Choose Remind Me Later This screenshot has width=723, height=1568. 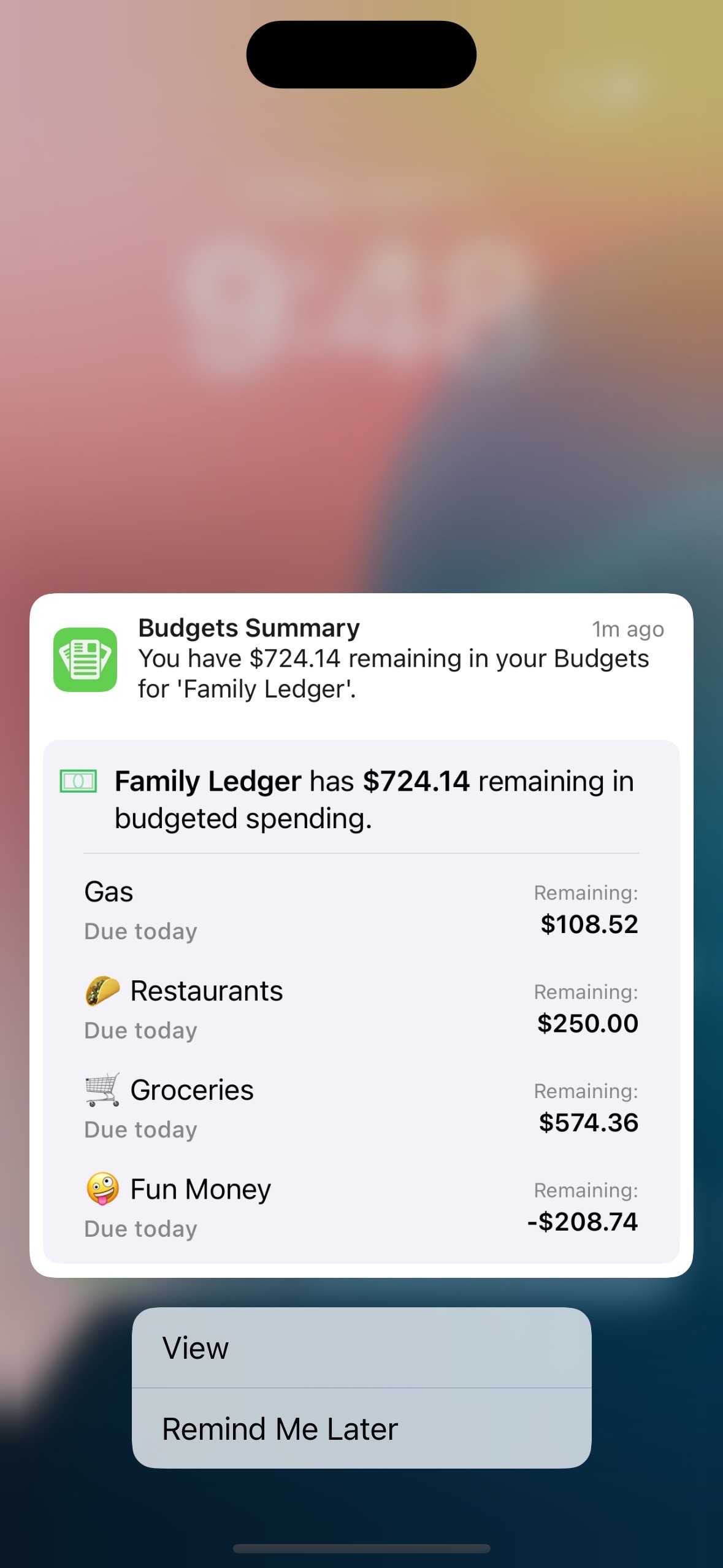361,1428
